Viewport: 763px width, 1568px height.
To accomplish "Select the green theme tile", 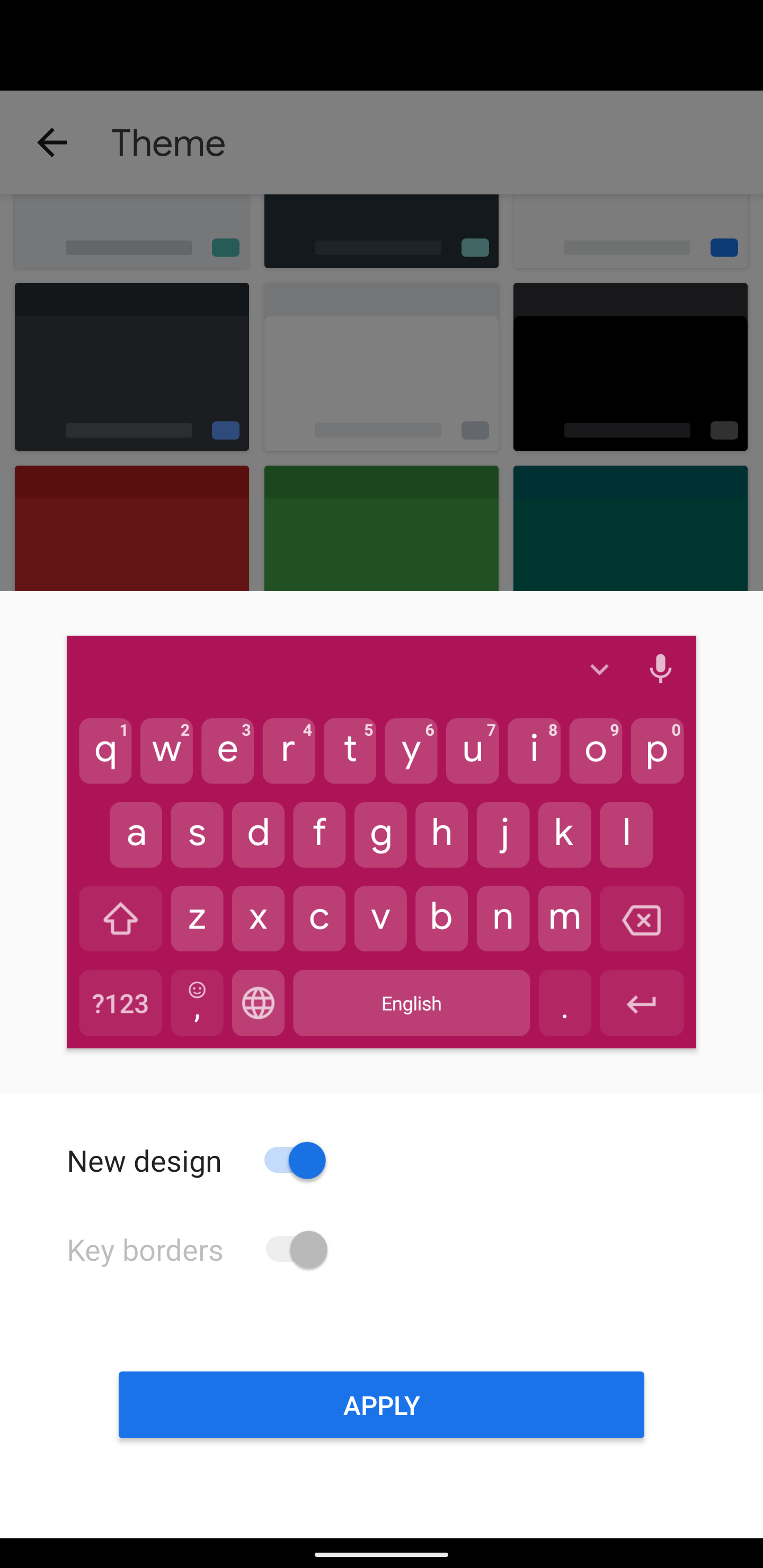I will tap(381, 528).
